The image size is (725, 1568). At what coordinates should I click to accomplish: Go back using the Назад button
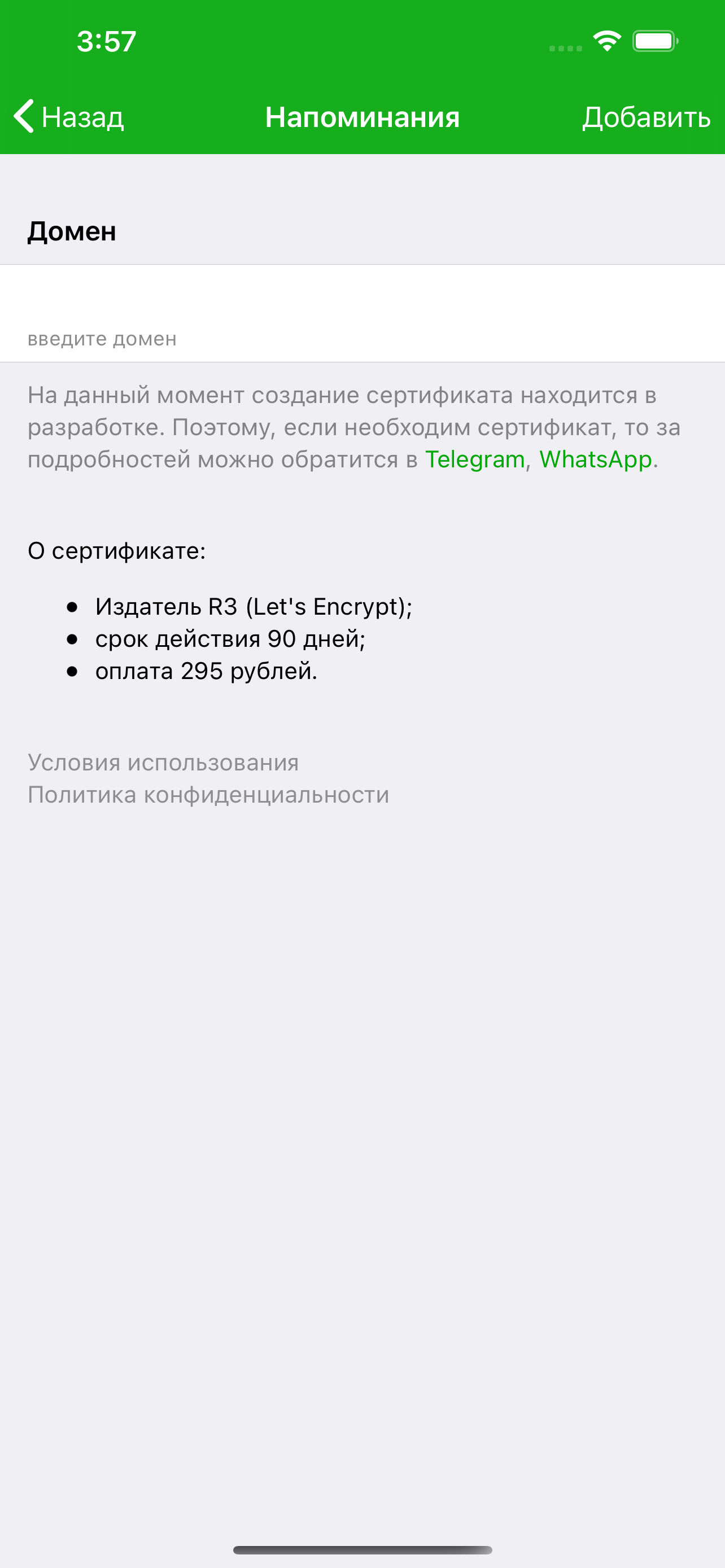tap(69, 116)
